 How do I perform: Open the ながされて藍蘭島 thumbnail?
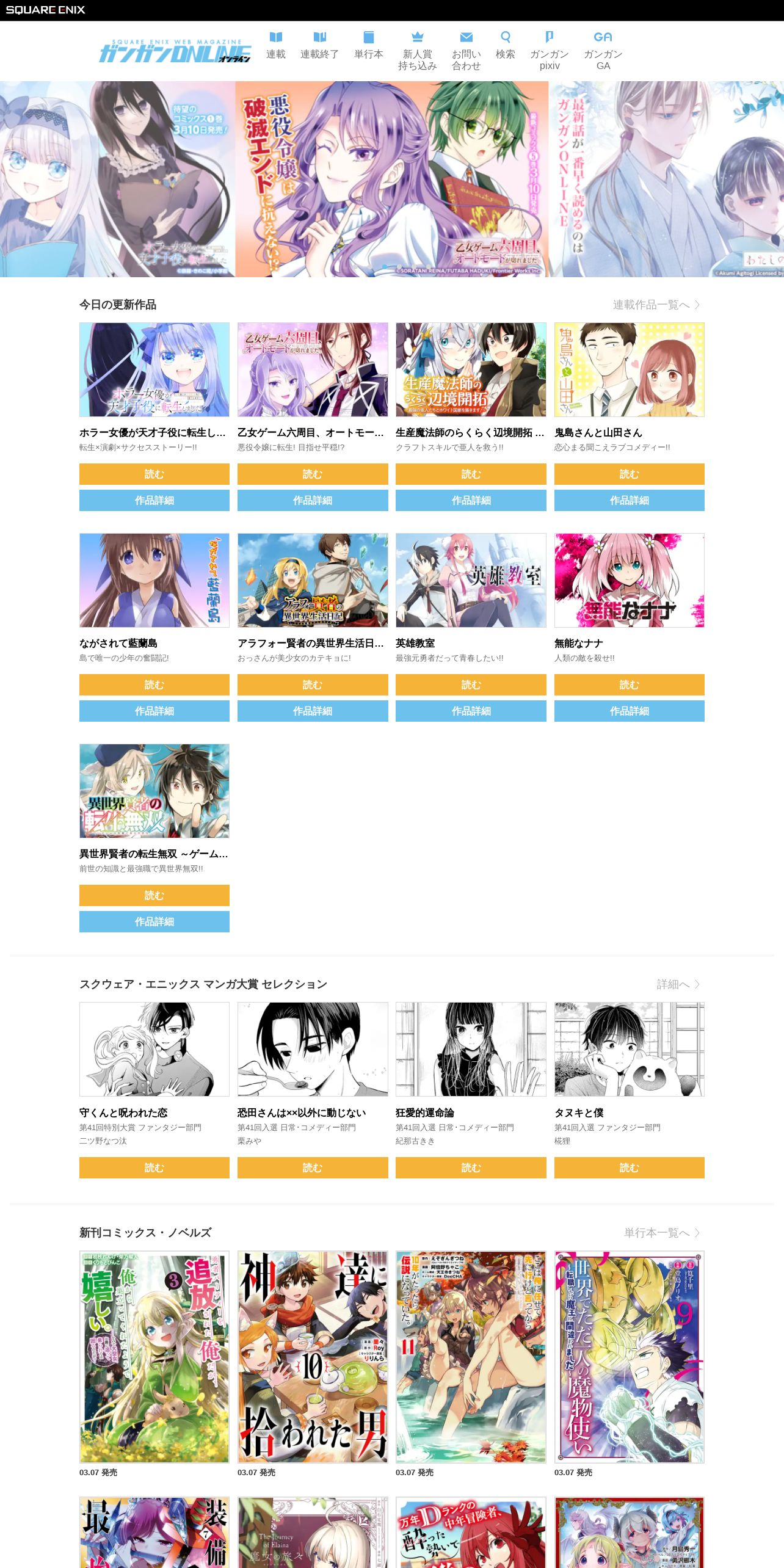pos(154,580)
